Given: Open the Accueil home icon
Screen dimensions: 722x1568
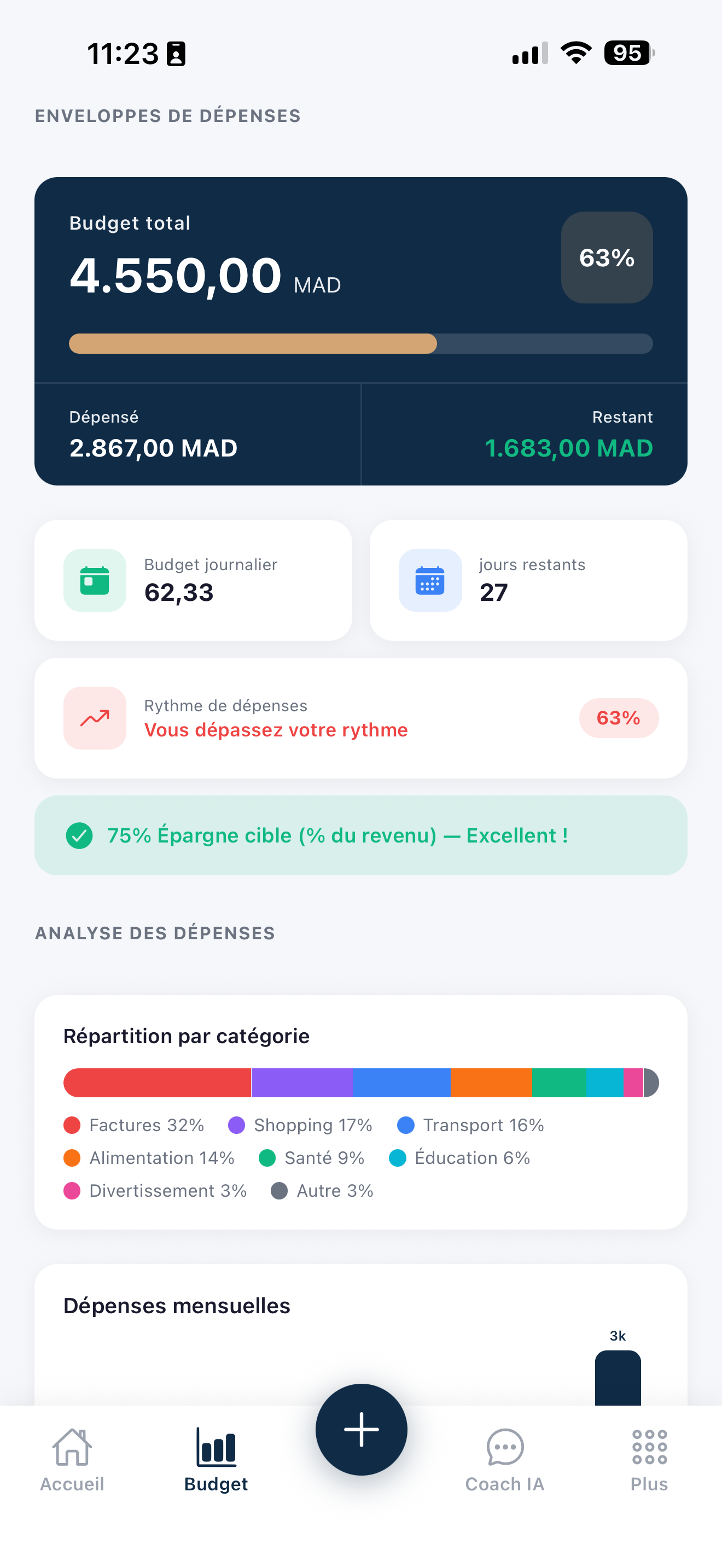Looking at the screenshot, I should (72, 1448).
